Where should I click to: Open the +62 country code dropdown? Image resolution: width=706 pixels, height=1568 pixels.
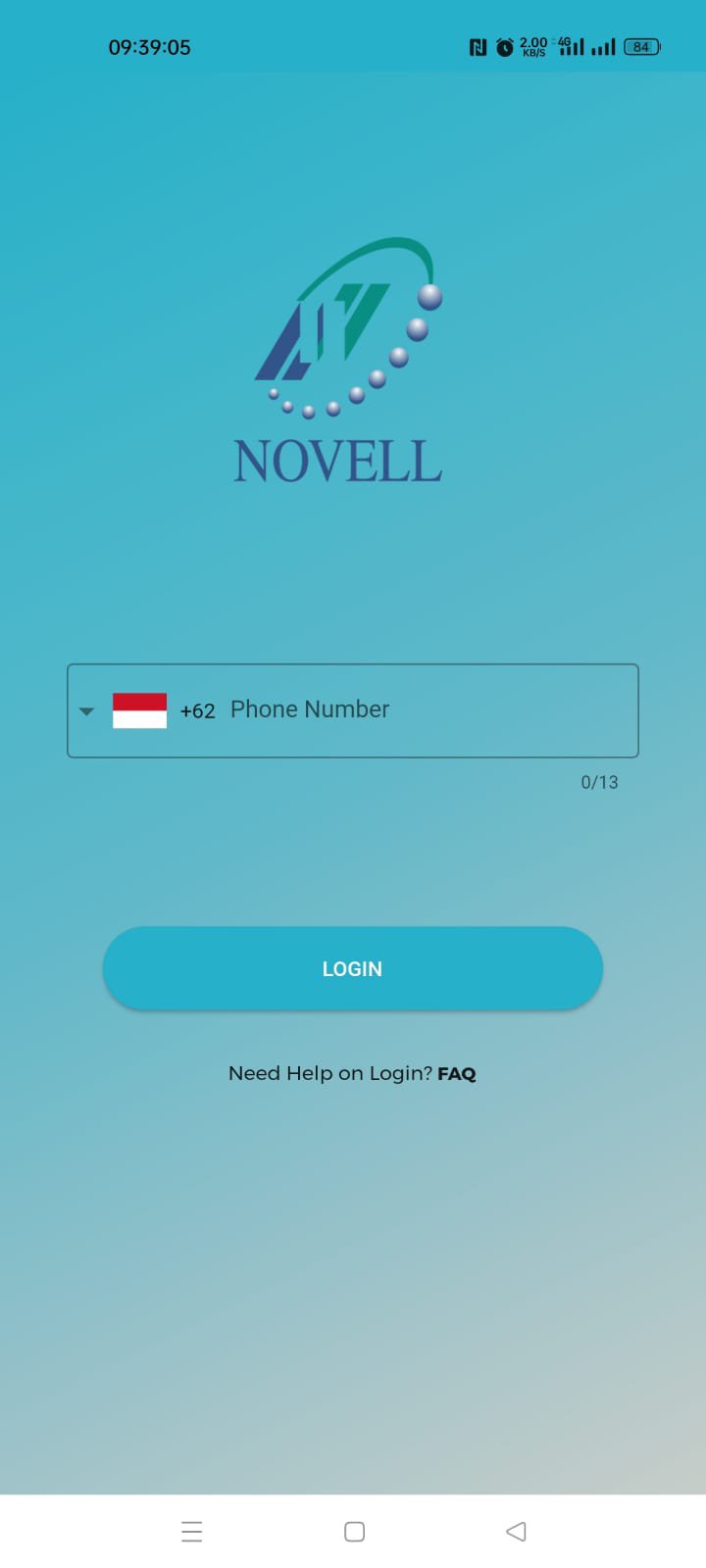point(146,710)
